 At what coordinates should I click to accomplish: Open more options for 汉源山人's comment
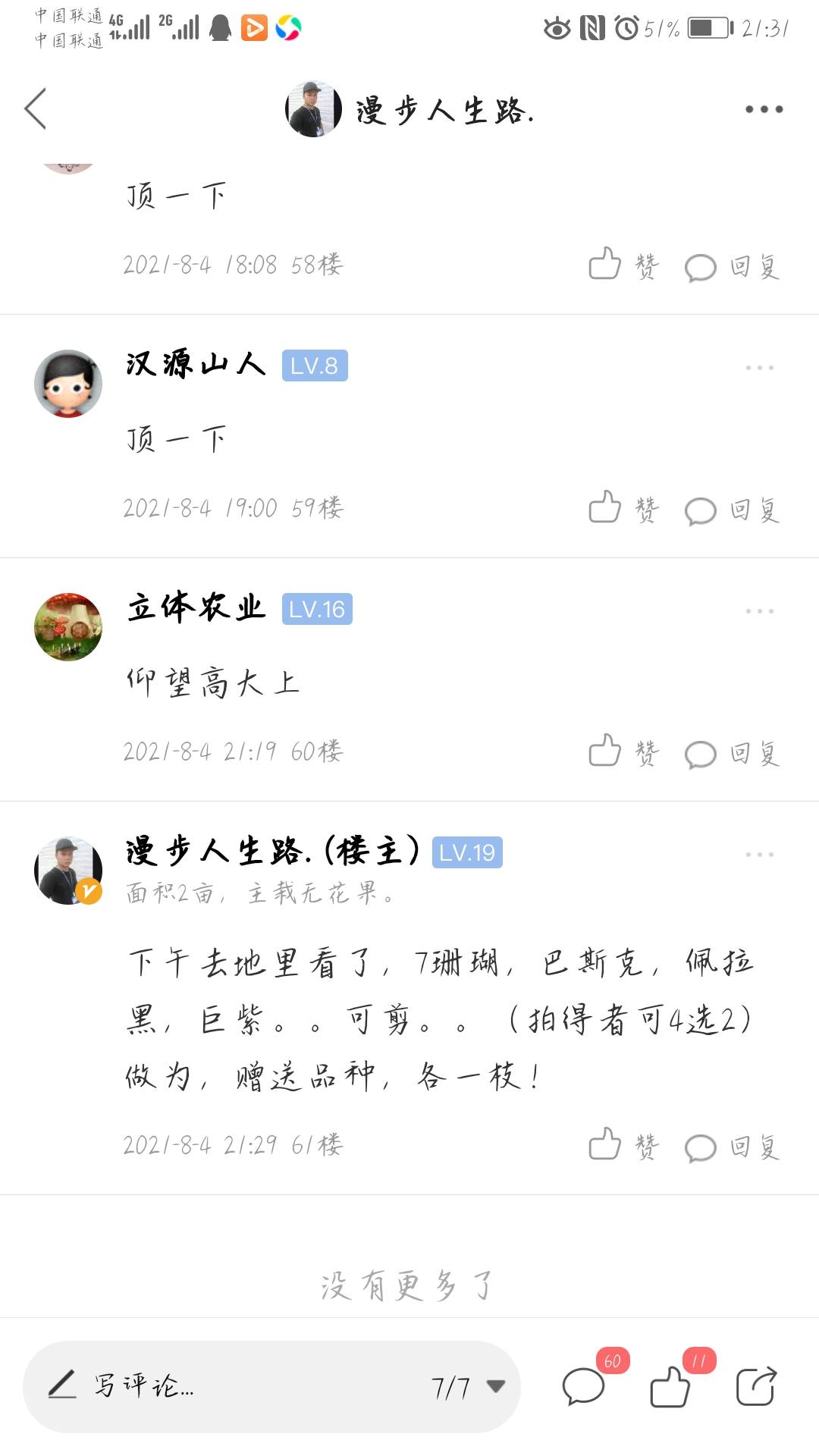(x=759, y=368)
